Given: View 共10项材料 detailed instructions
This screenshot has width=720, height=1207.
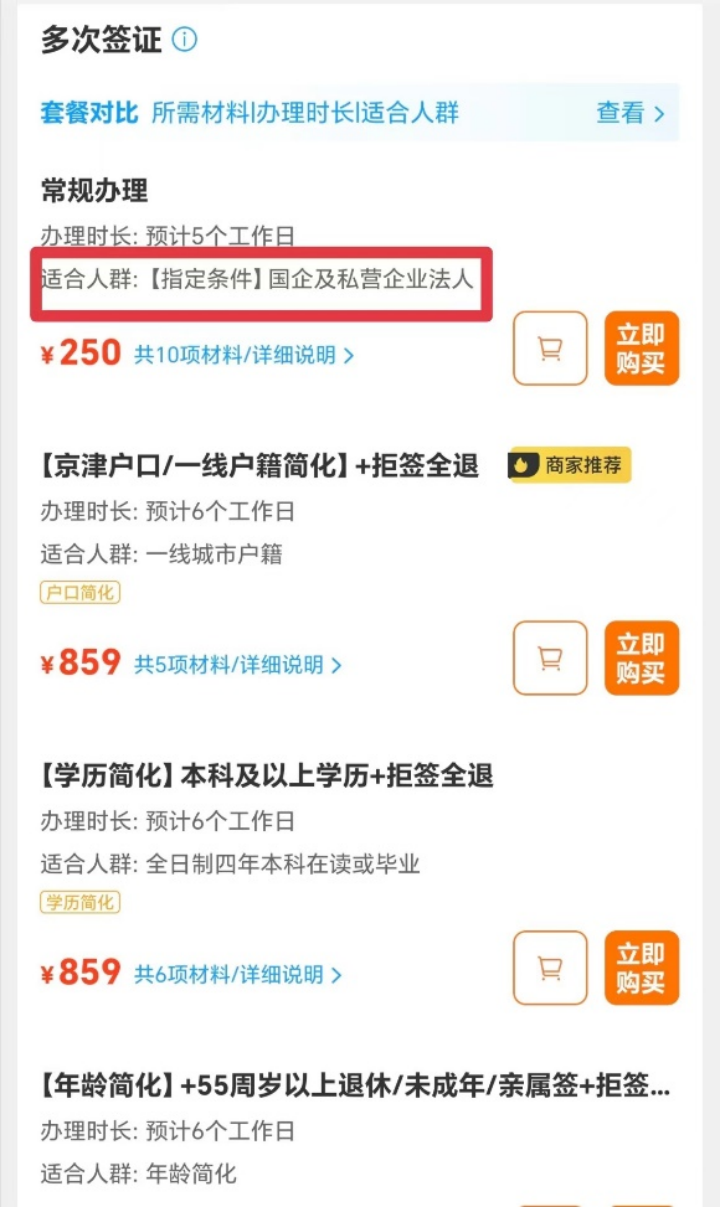Looking at the screenshot, I should pyautogui.click(x=244, y=355).
